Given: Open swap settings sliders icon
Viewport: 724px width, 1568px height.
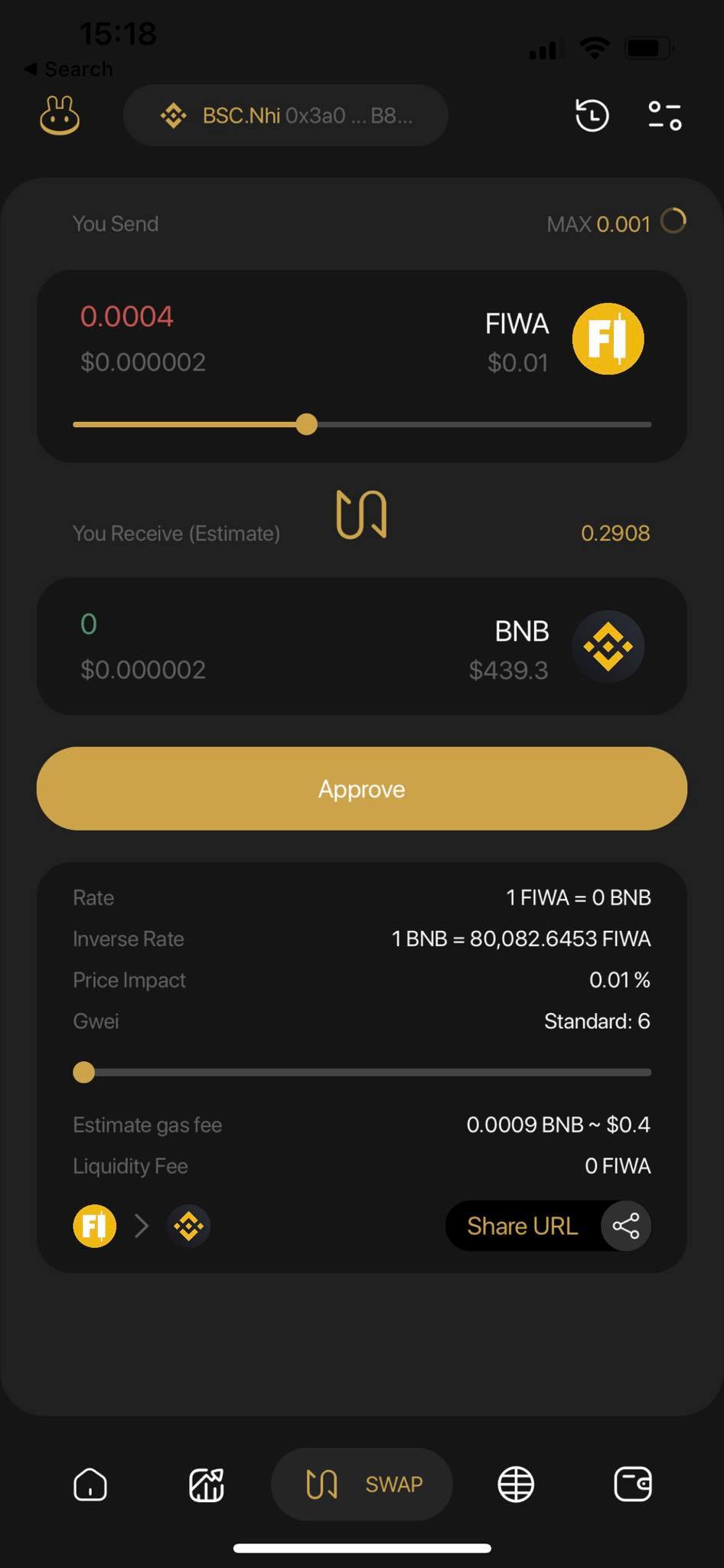Looking at the screenshot, I should coord(664,116).
